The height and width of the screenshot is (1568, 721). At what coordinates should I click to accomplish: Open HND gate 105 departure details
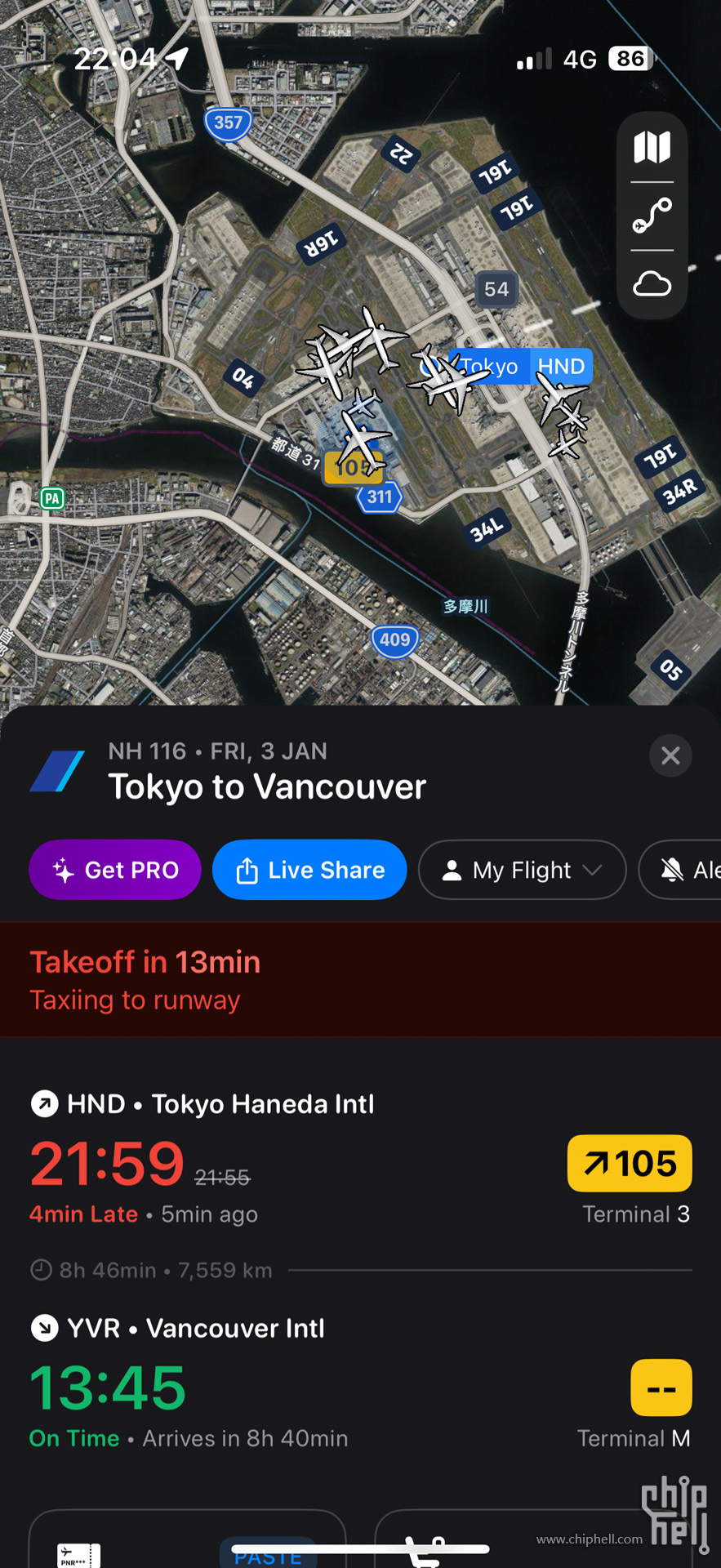pyautogui.click(x=629, y=1163)
